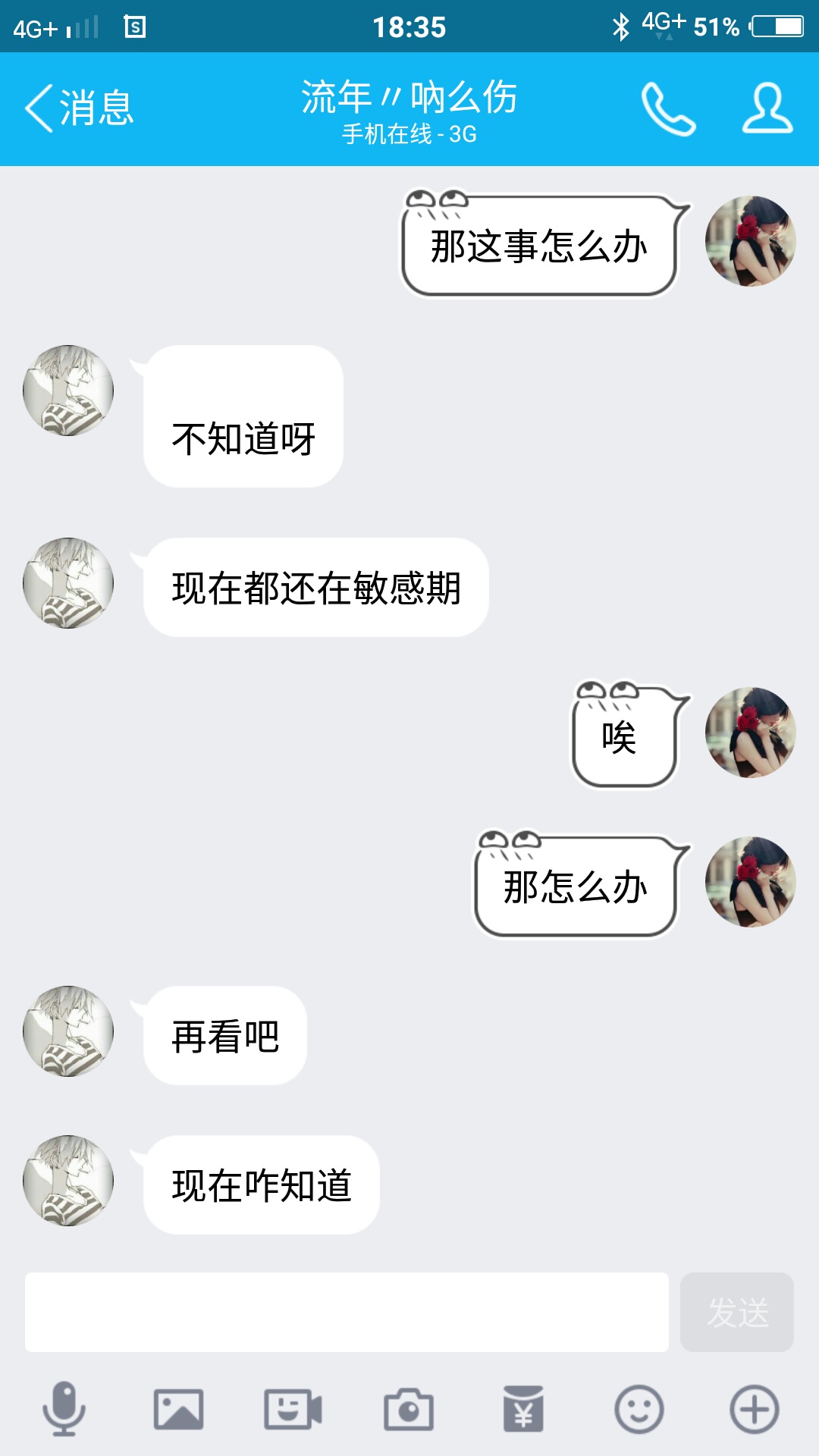Record a voice message with the microphone
This screenshot has height=1456, width=819.
pos(64,1409)
